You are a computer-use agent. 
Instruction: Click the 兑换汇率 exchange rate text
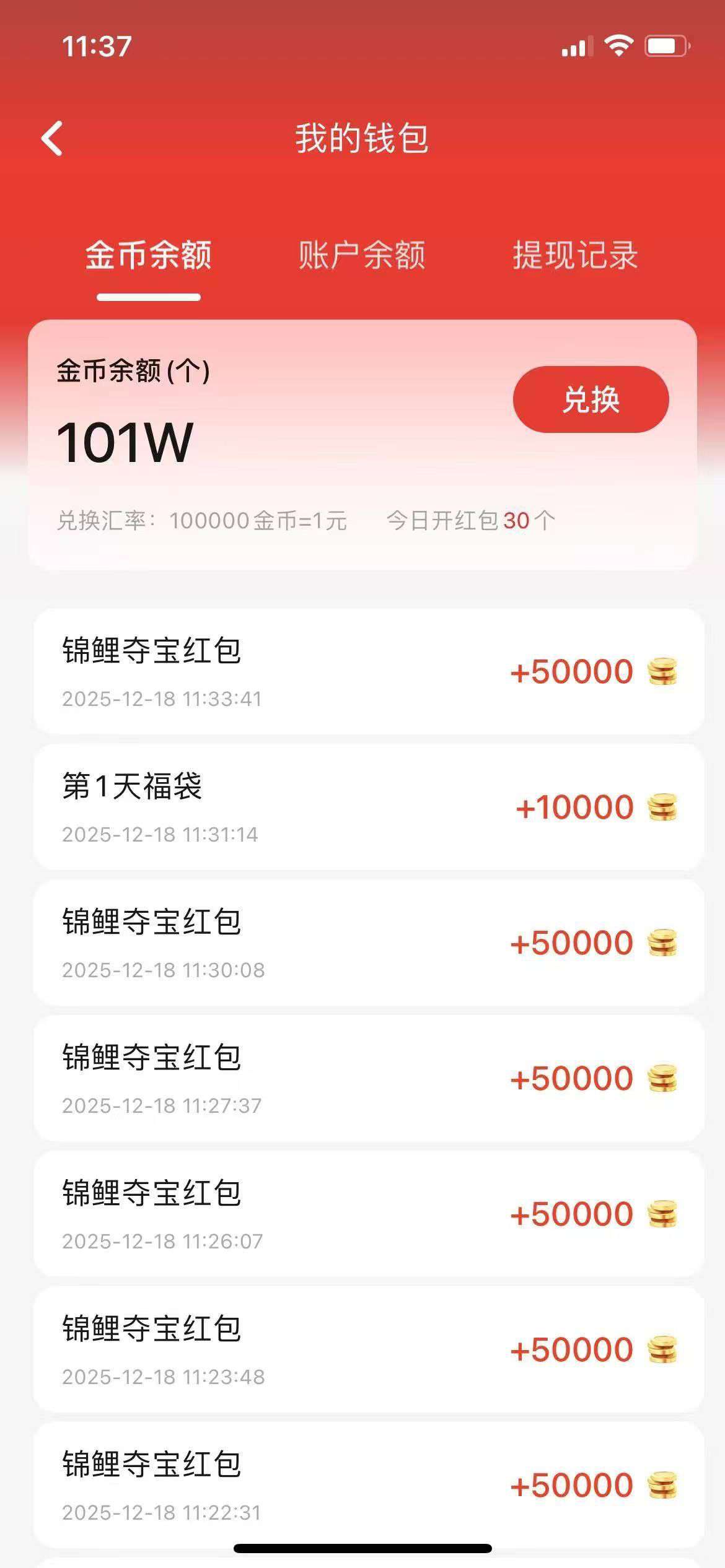(204, 520)
